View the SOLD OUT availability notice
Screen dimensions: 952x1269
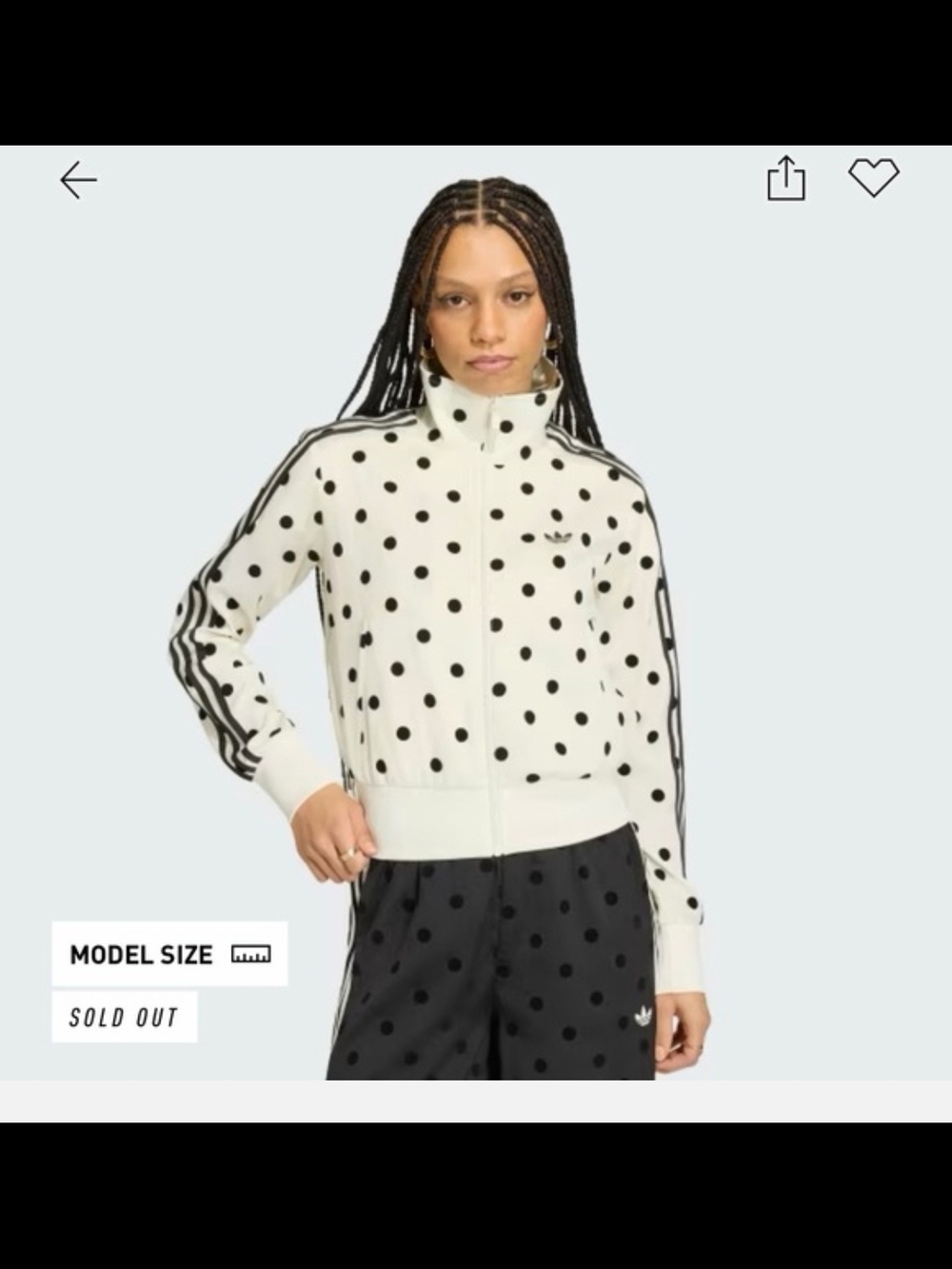pyautogui.click(x=124, y=1019)
